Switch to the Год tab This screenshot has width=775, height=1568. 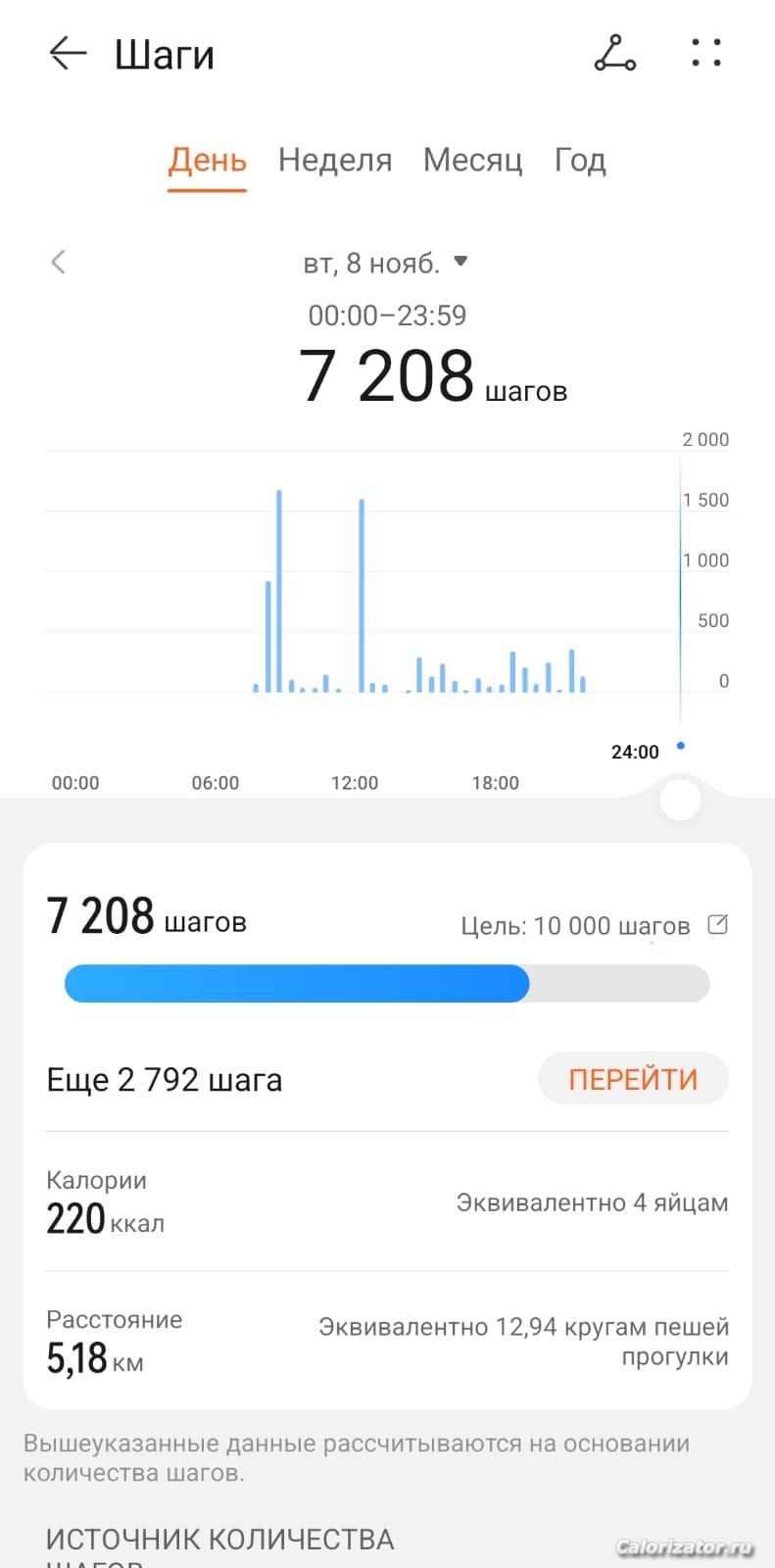[580, 160]
